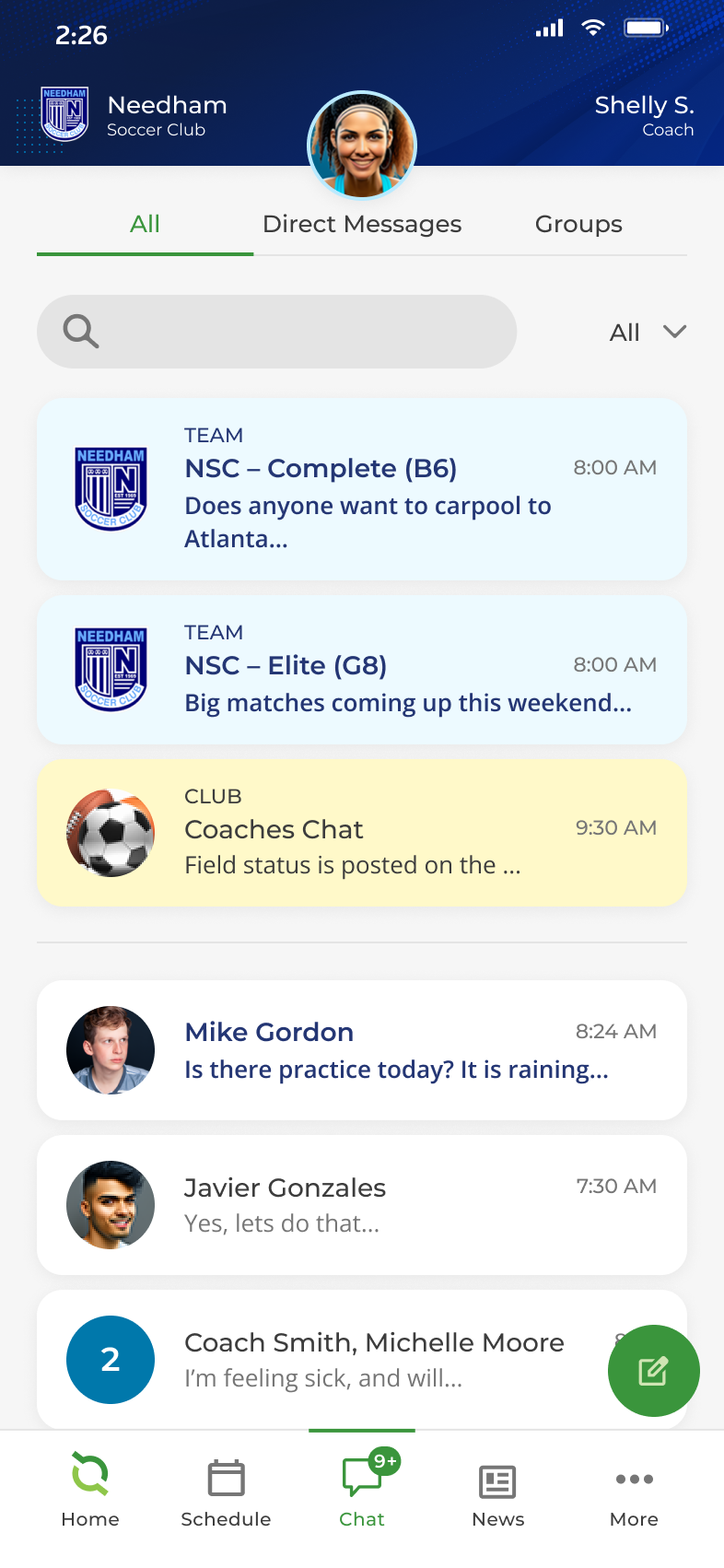Switch to the Direct Messages tab

(362, 224)
